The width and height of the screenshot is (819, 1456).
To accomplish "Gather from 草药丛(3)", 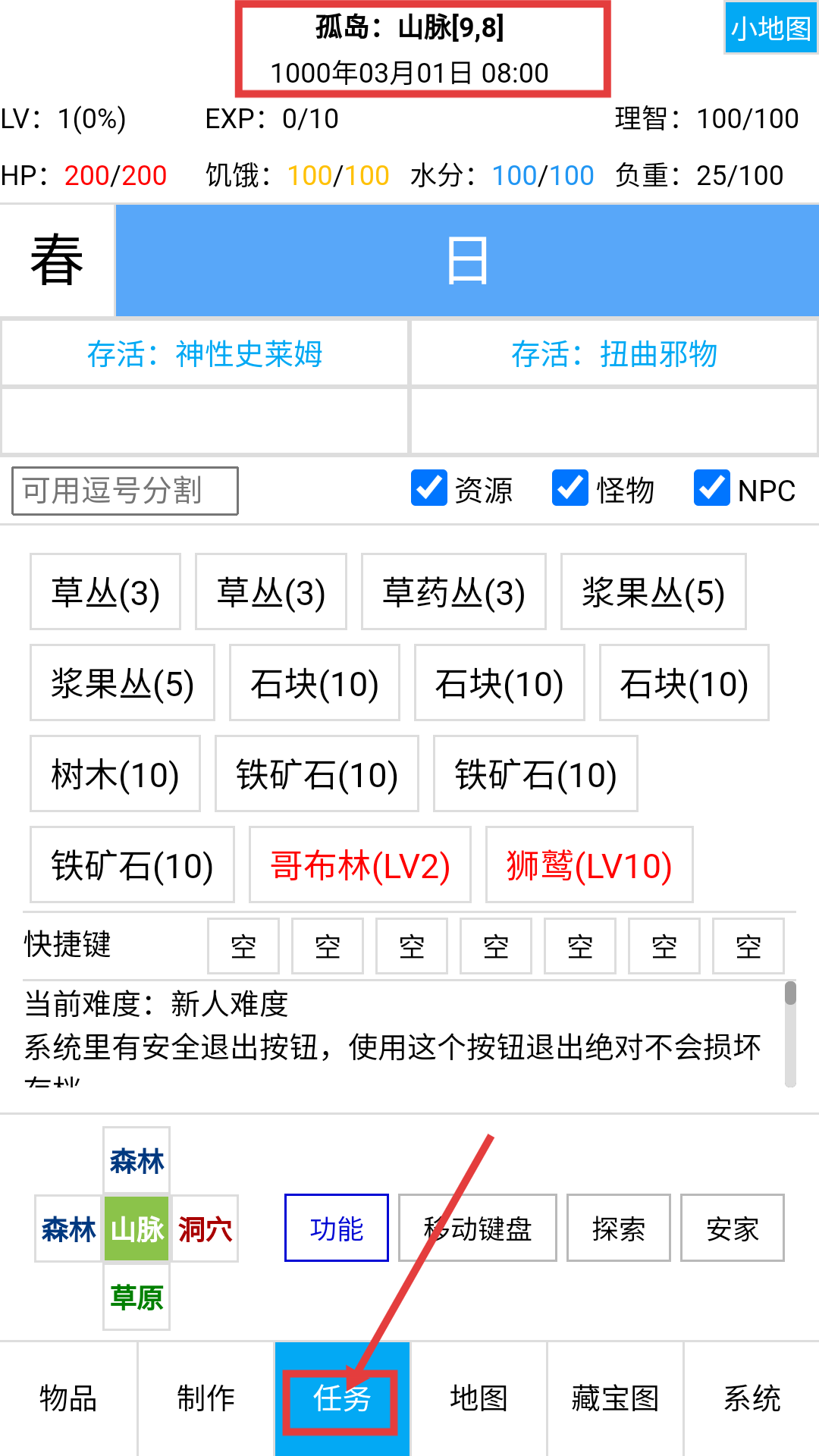I will [x=453, y=592].
